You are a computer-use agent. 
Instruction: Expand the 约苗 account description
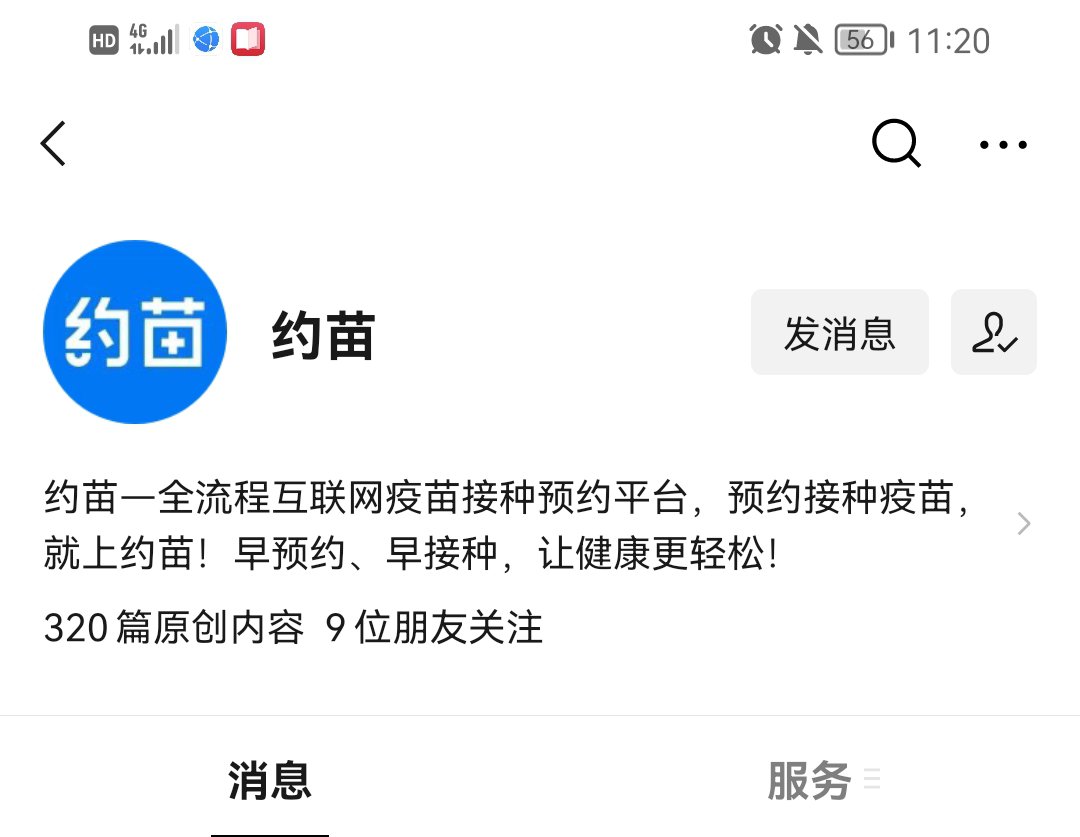tap(1023, 524)
